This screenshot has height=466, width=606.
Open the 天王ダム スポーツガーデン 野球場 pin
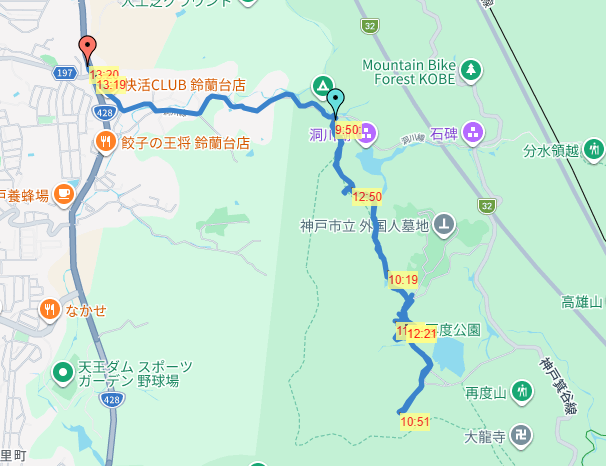pyautogui.click(x=63, y=373)
